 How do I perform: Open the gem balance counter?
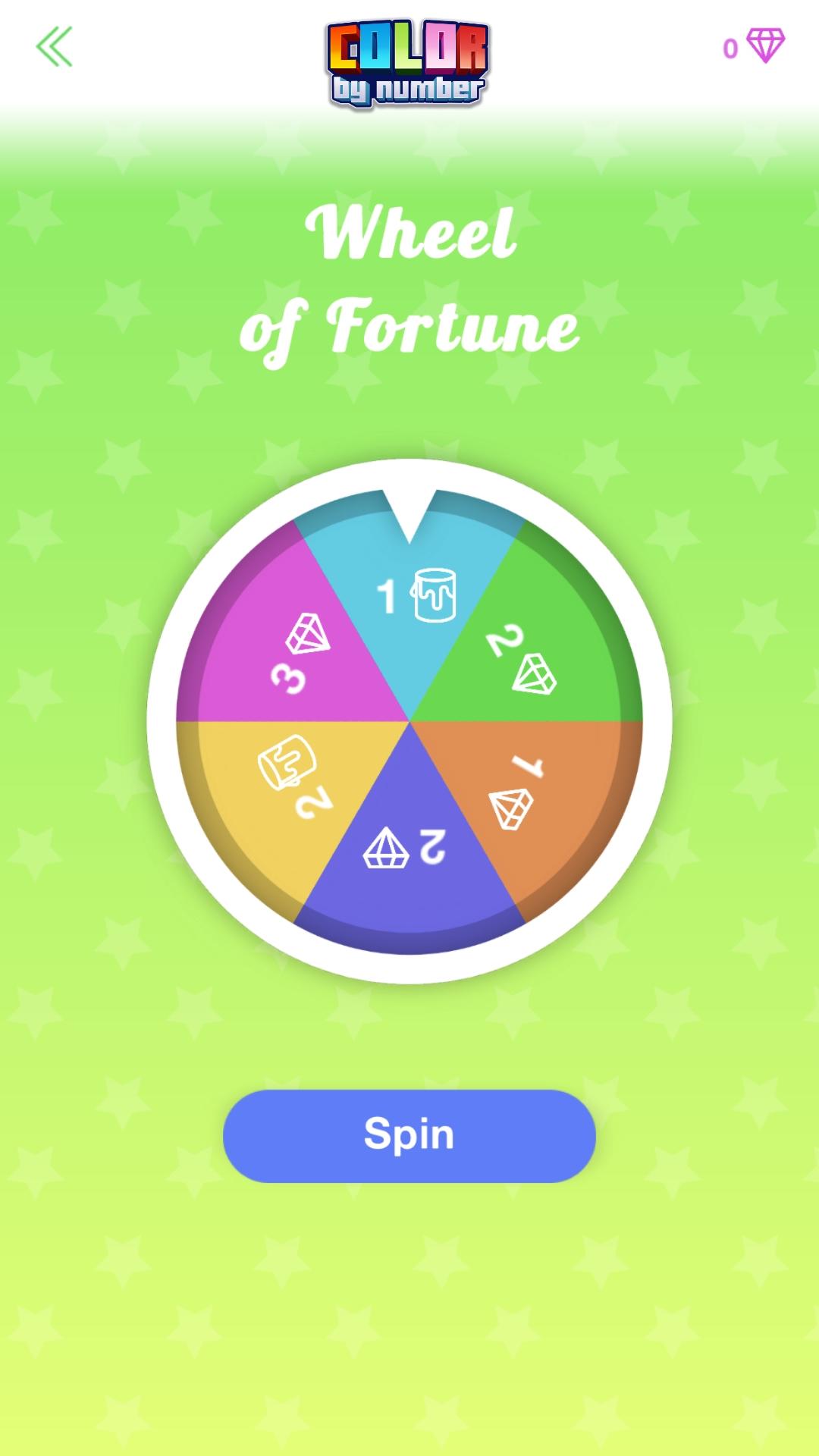coord(754,48)
